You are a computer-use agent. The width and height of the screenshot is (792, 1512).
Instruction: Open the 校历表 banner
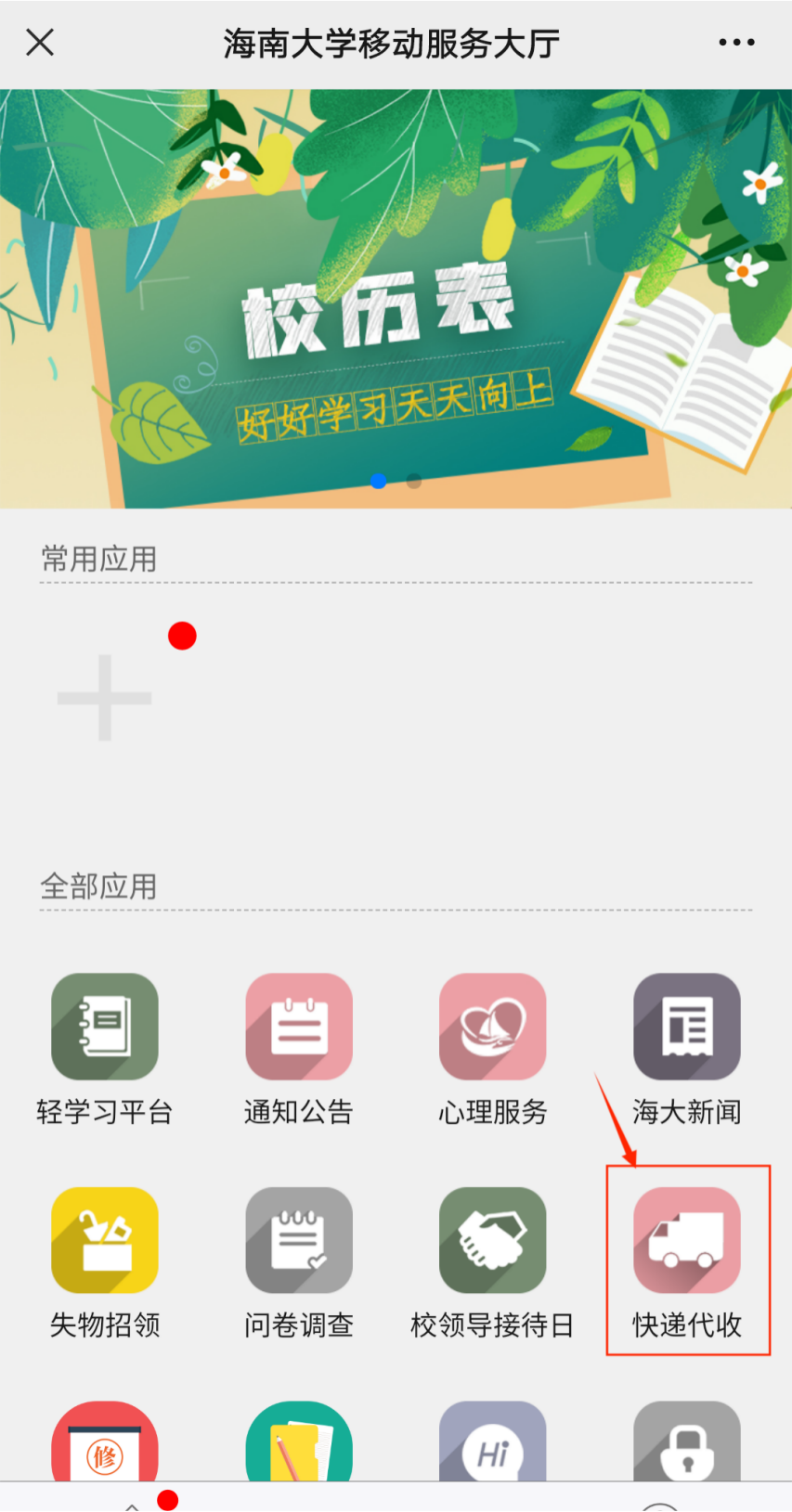click(396, 297)
